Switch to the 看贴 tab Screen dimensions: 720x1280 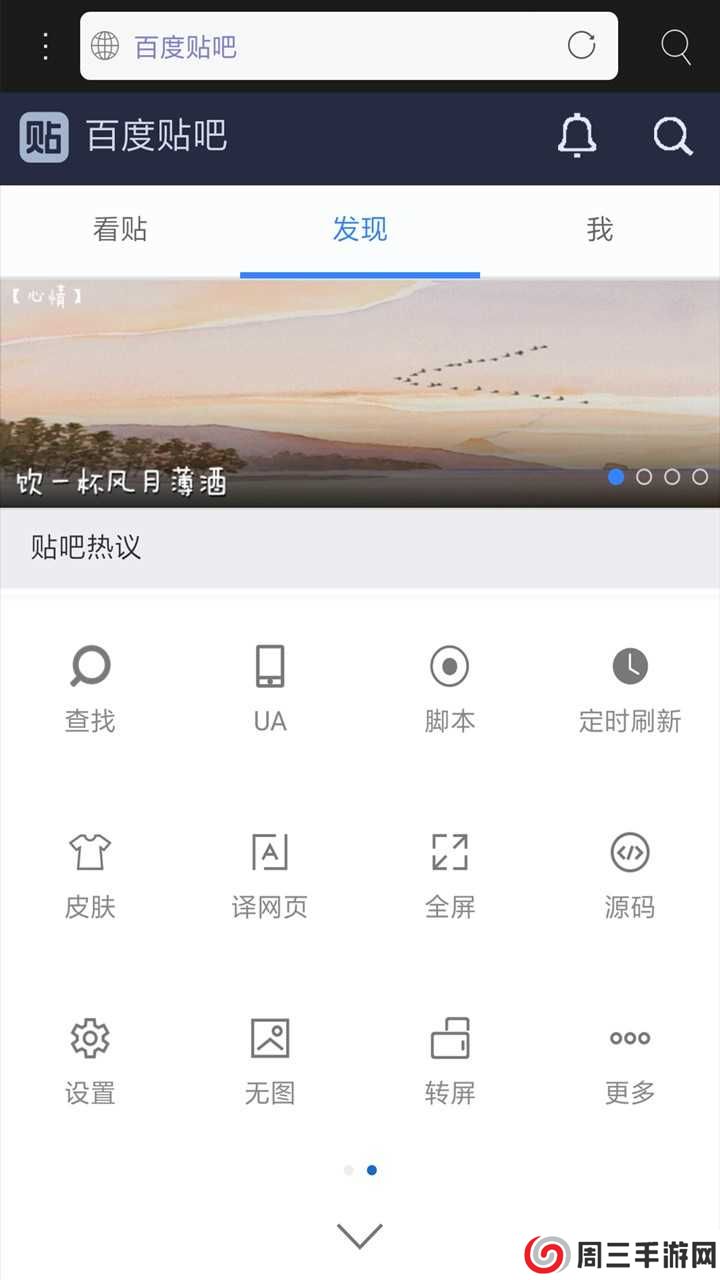(120, 229)
